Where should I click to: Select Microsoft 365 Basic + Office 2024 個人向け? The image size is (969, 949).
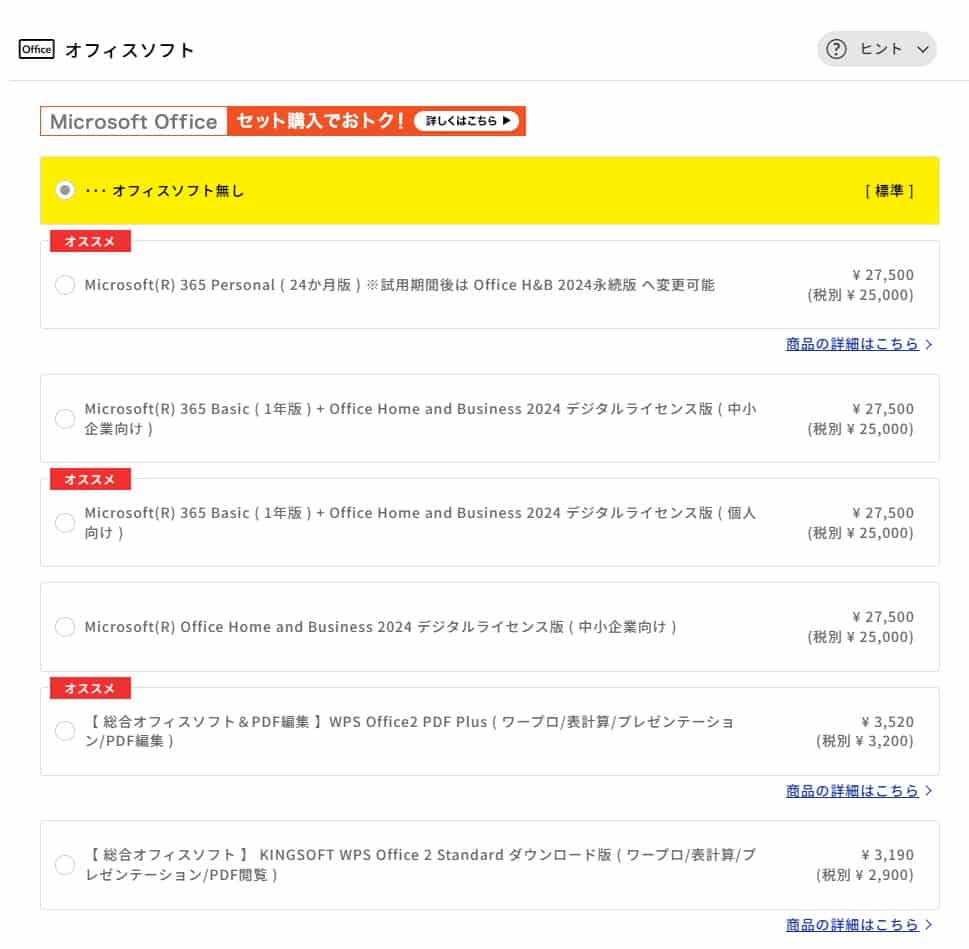coord(65,523)
